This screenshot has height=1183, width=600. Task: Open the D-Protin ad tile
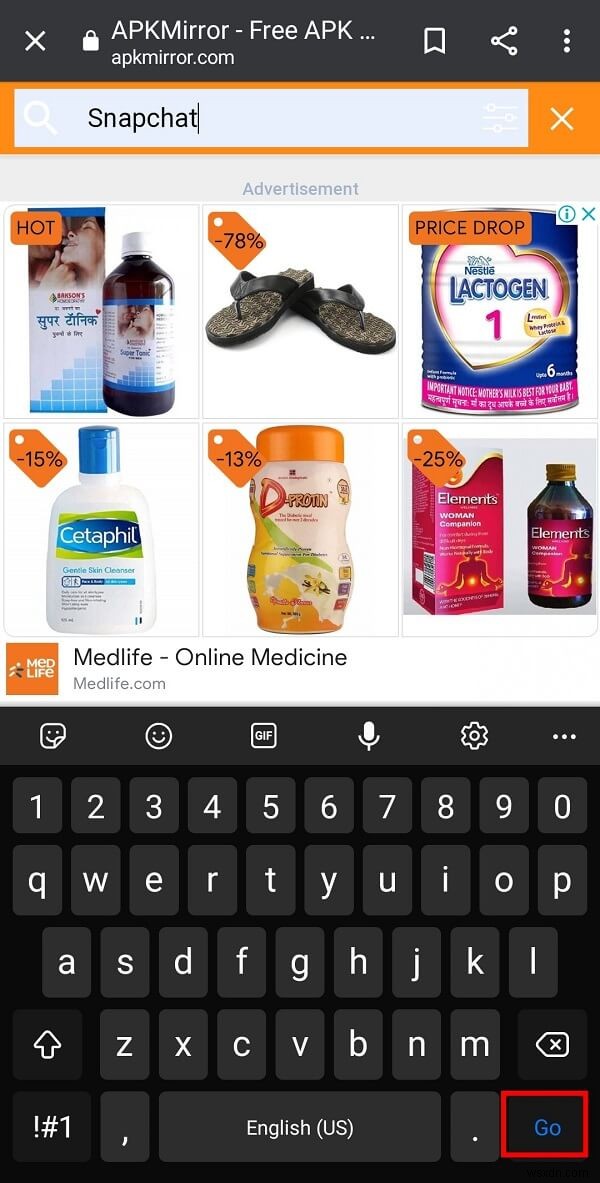tap(300, 530)
